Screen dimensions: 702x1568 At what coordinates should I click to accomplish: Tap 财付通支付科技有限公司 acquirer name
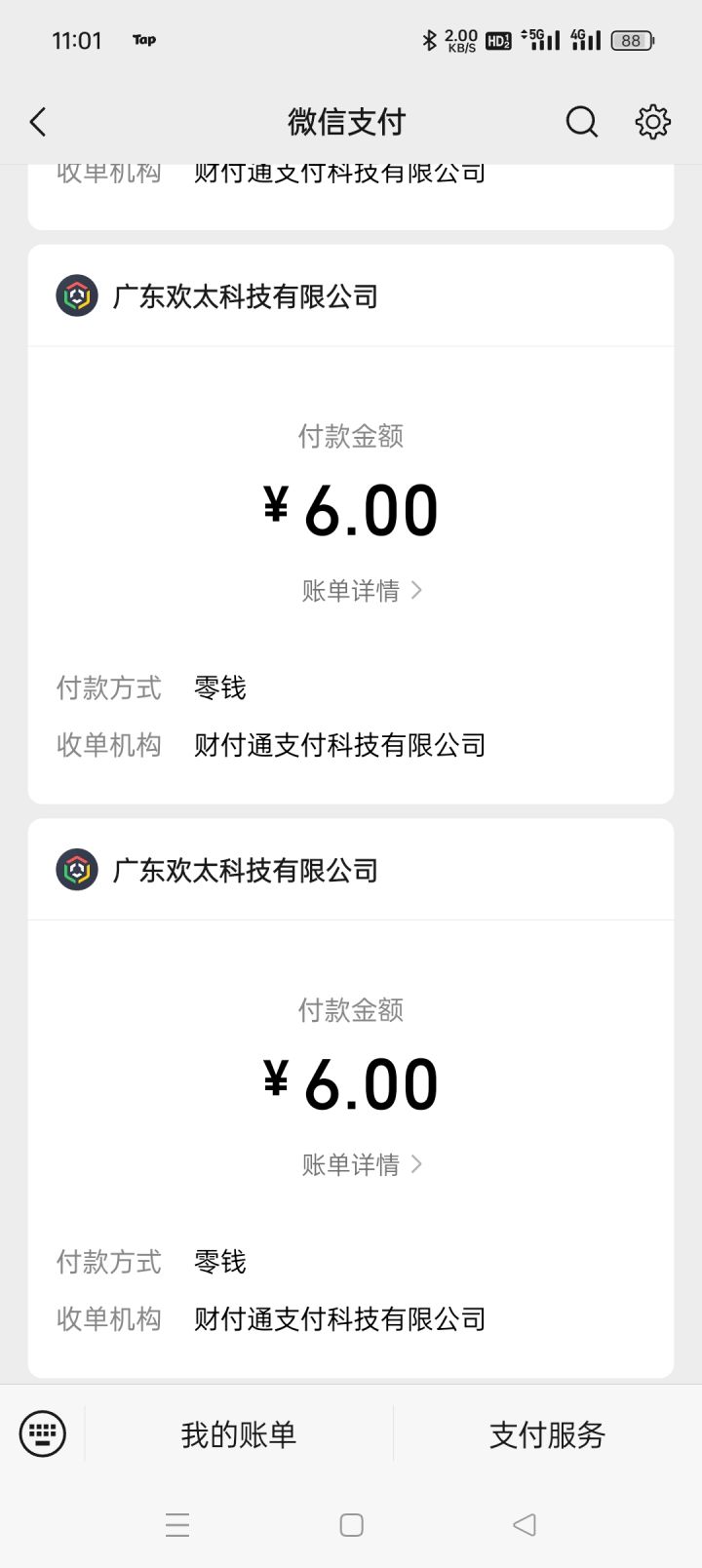point(340,745)
